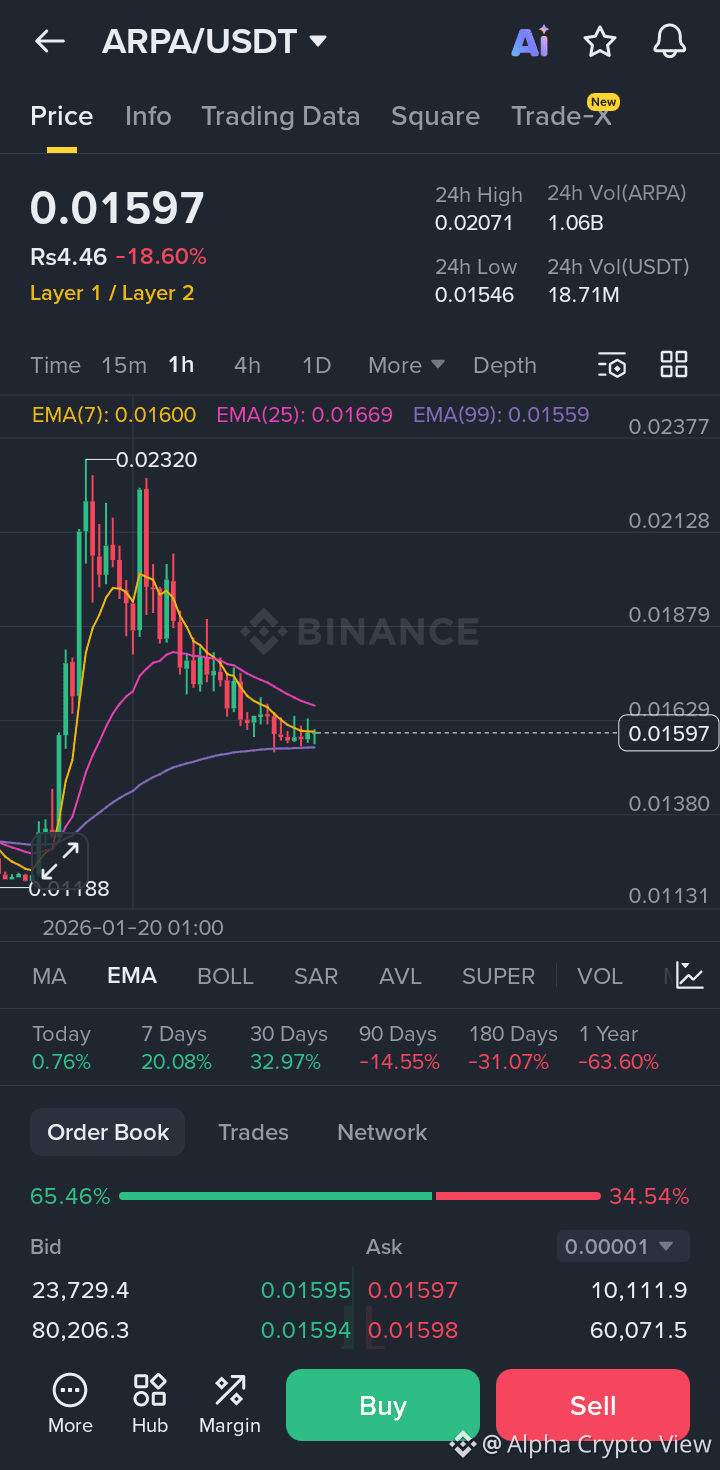Open the Hub panel

point(149,1404)
